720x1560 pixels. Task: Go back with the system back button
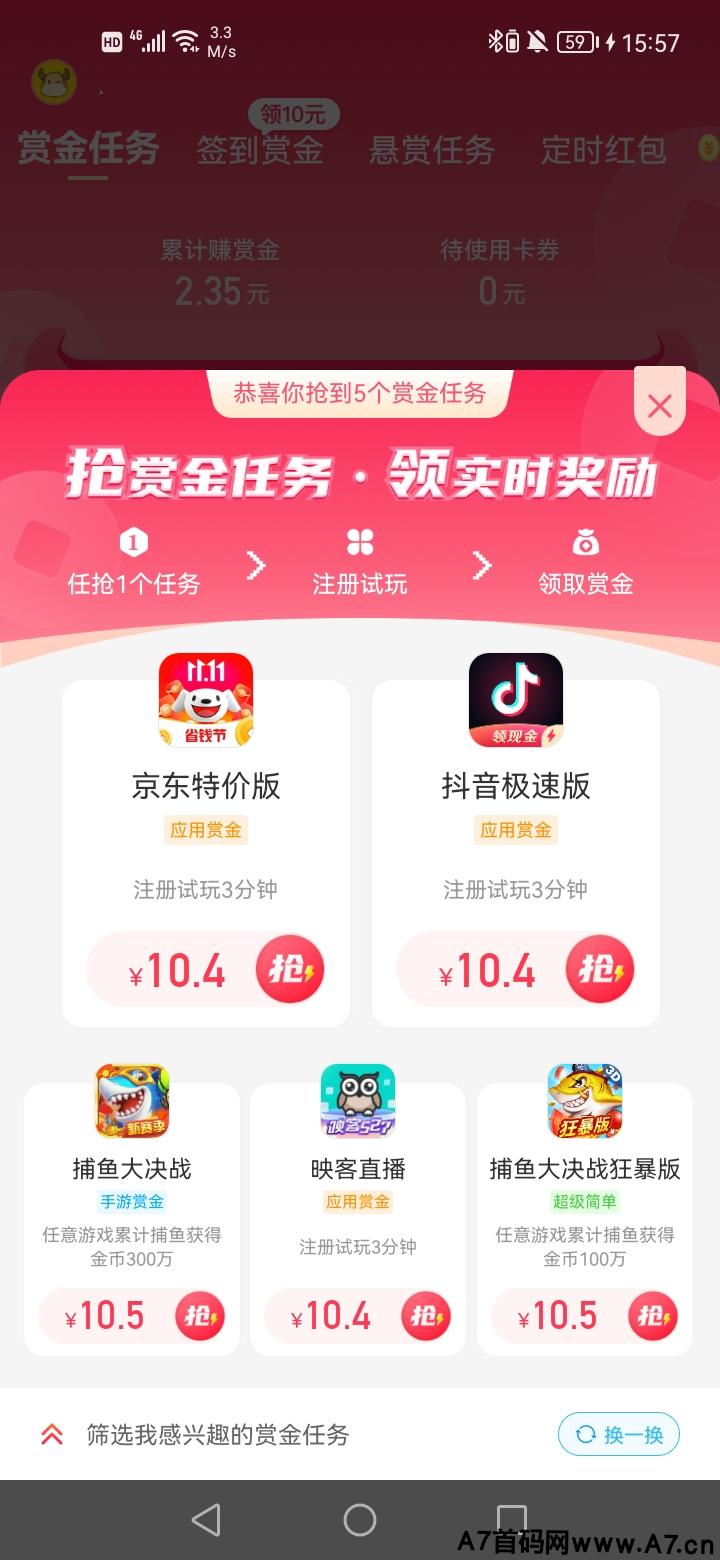coord(206,1520)
